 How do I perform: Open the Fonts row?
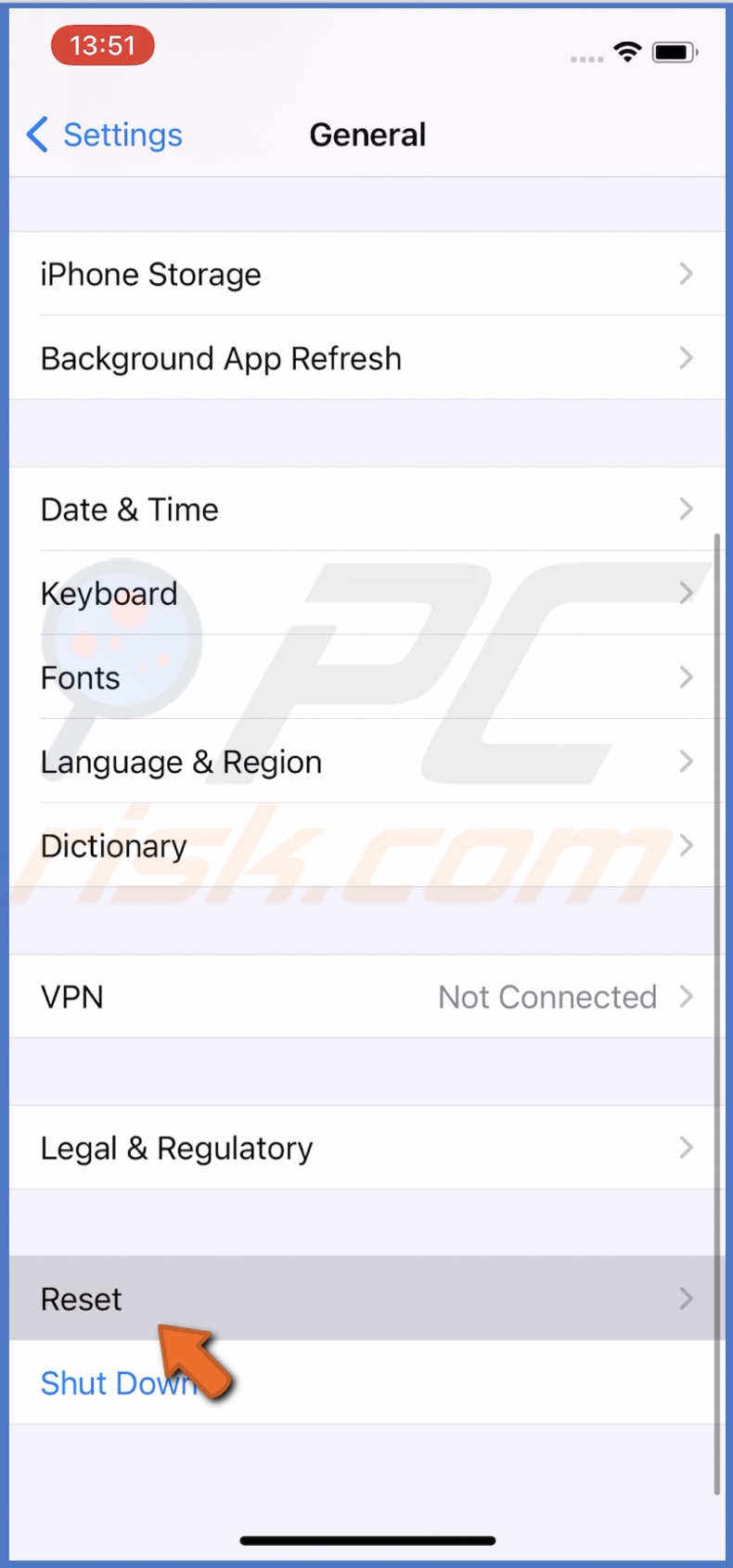[x=366, y=678]
